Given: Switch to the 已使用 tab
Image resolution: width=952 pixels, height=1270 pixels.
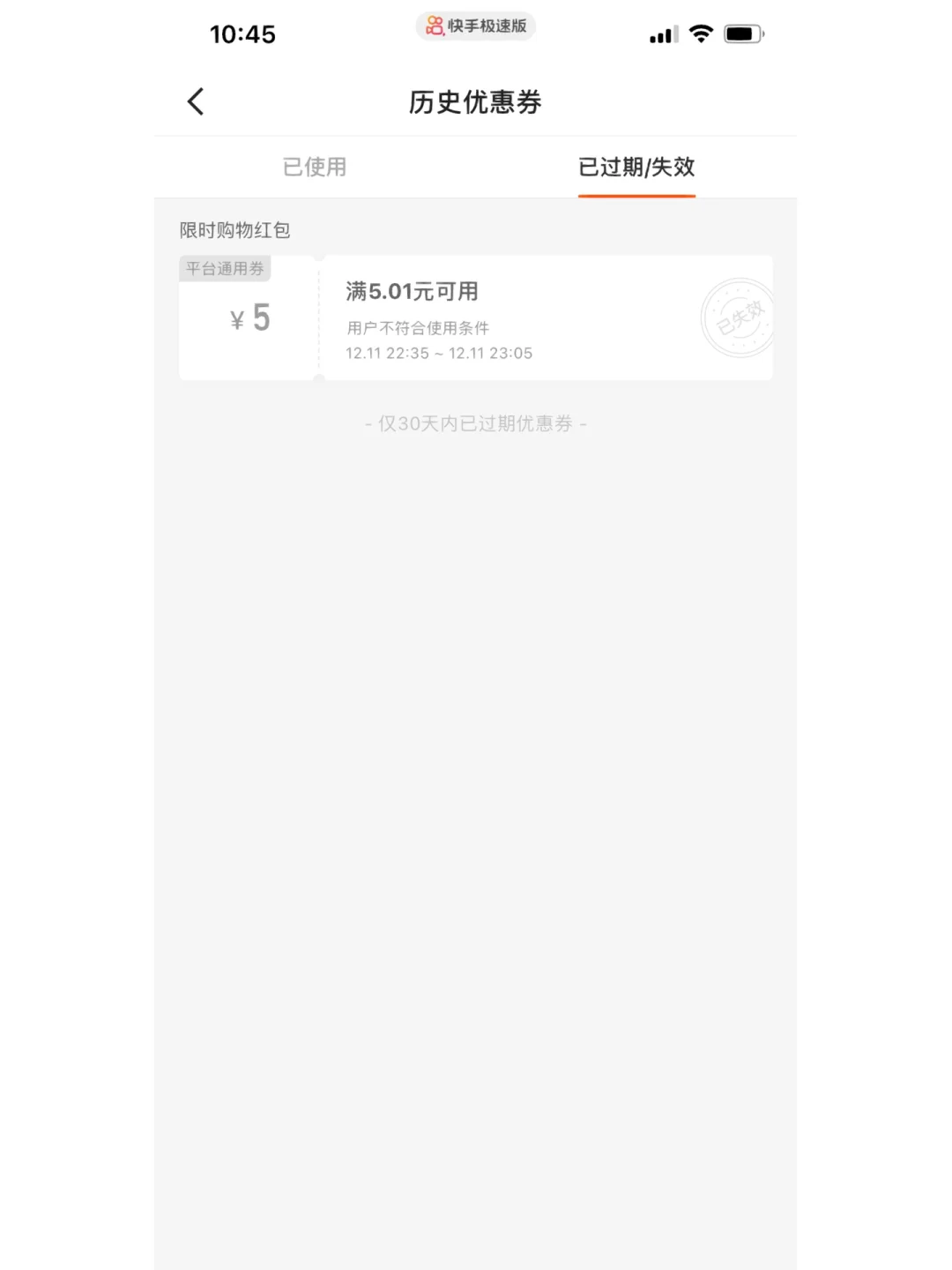Looking at the screenshot, I should pos(315,167).
